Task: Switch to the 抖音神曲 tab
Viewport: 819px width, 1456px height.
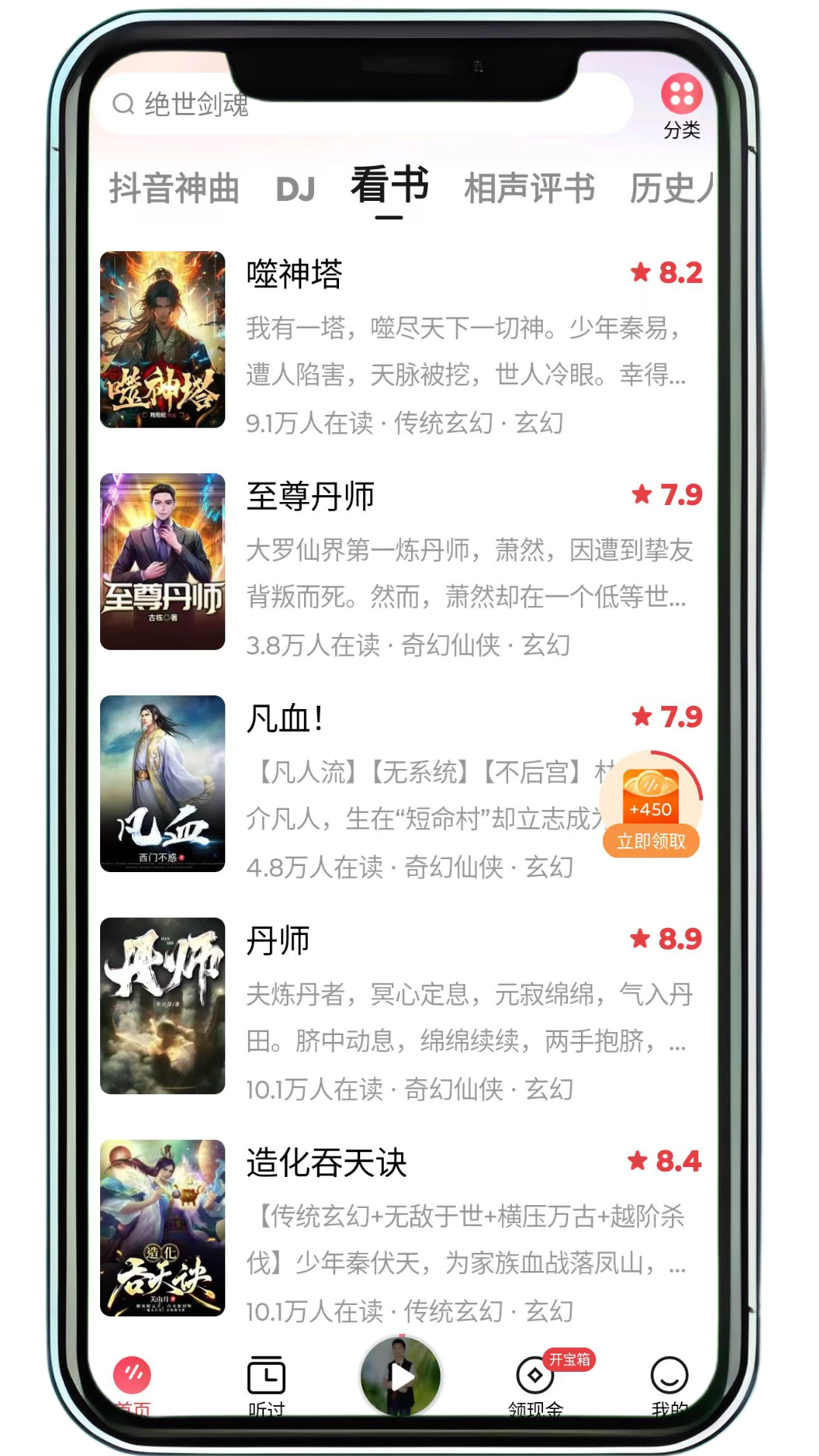Action: click(174, 188)
